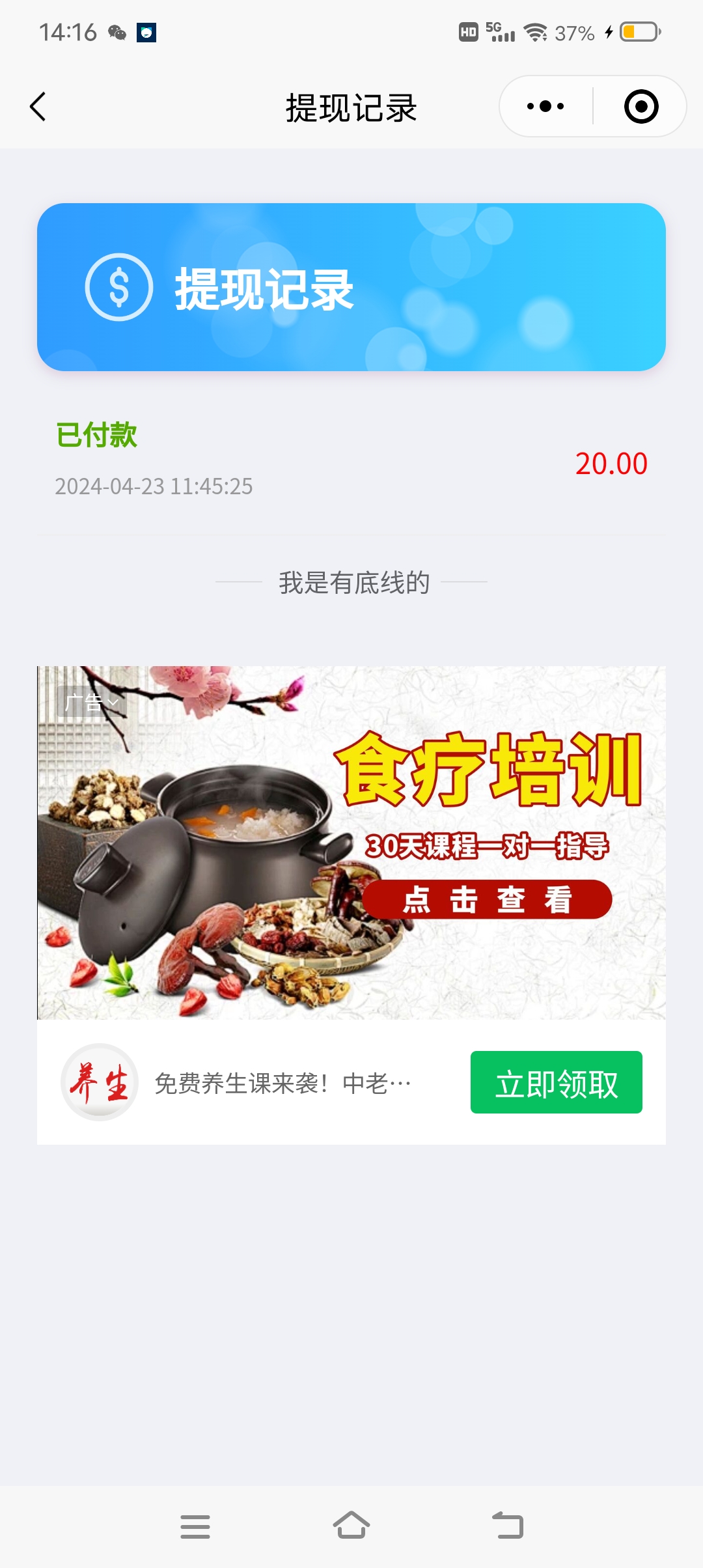
Task: Open the system recent apps menu button
Action: coord(195,1526)
